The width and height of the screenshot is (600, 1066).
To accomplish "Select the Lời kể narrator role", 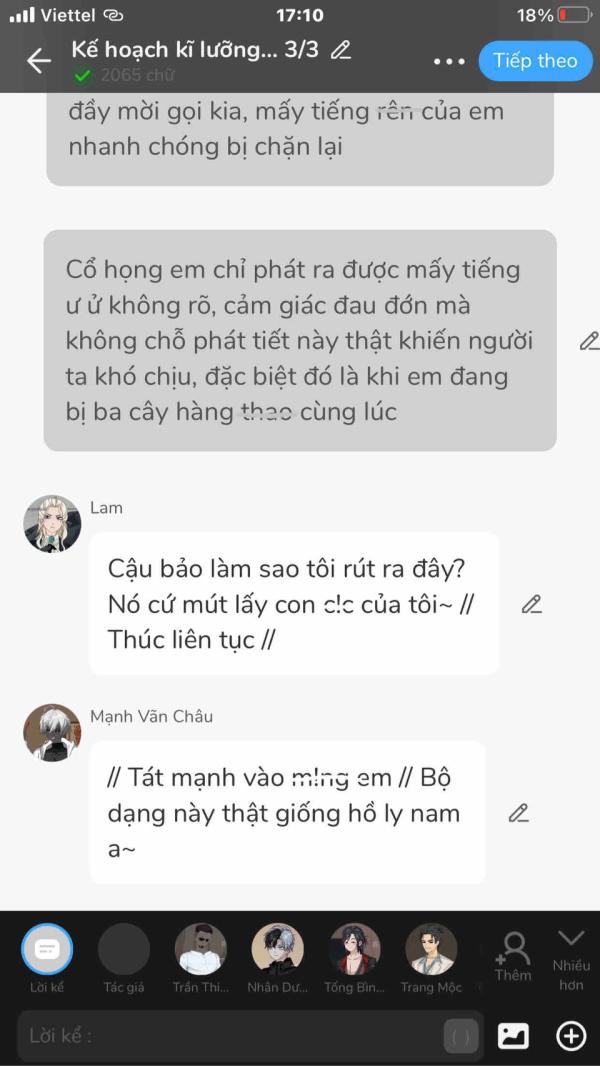I will 47,950.
